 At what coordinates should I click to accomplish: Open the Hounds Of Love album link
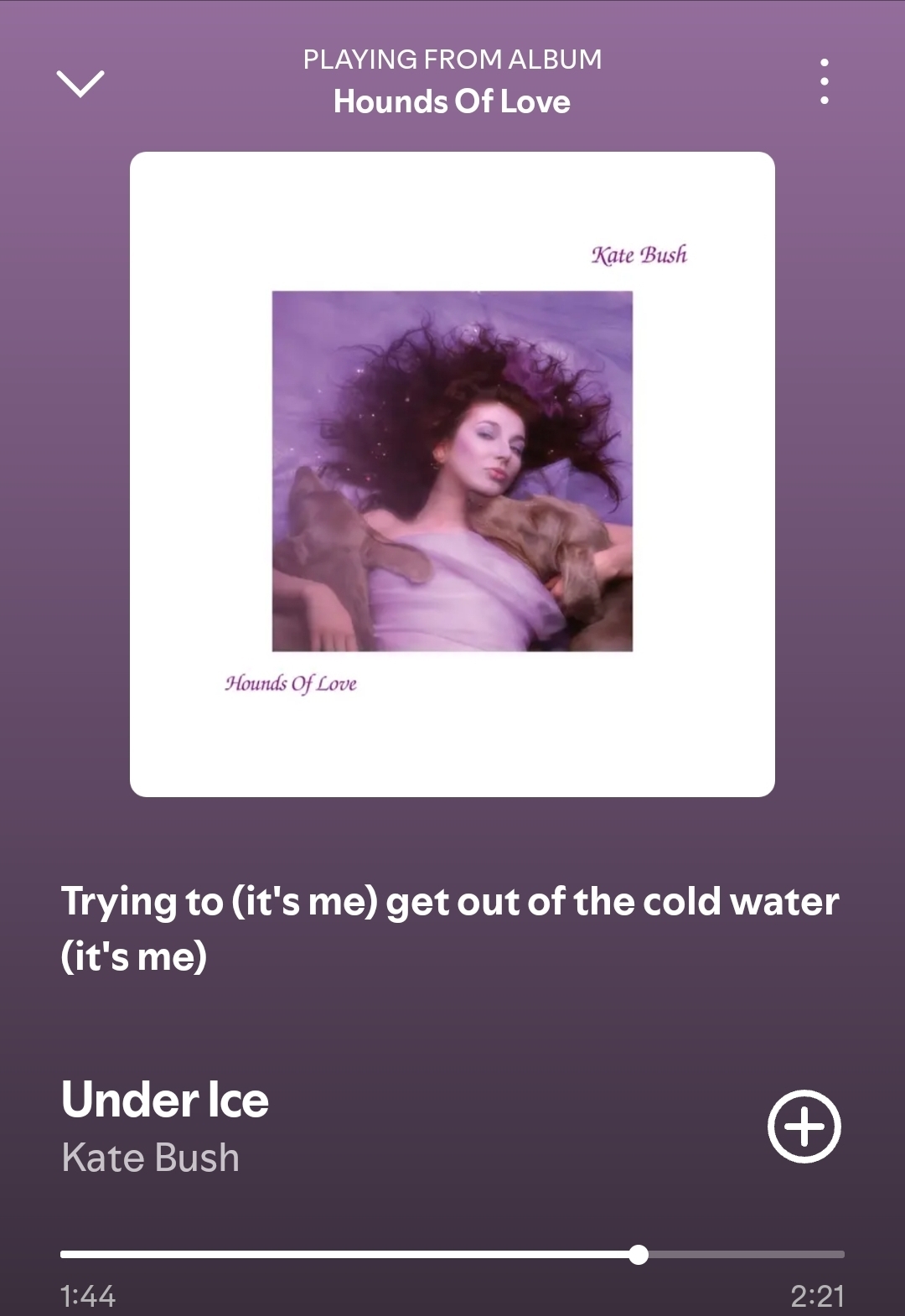click(x=452, y=101)
